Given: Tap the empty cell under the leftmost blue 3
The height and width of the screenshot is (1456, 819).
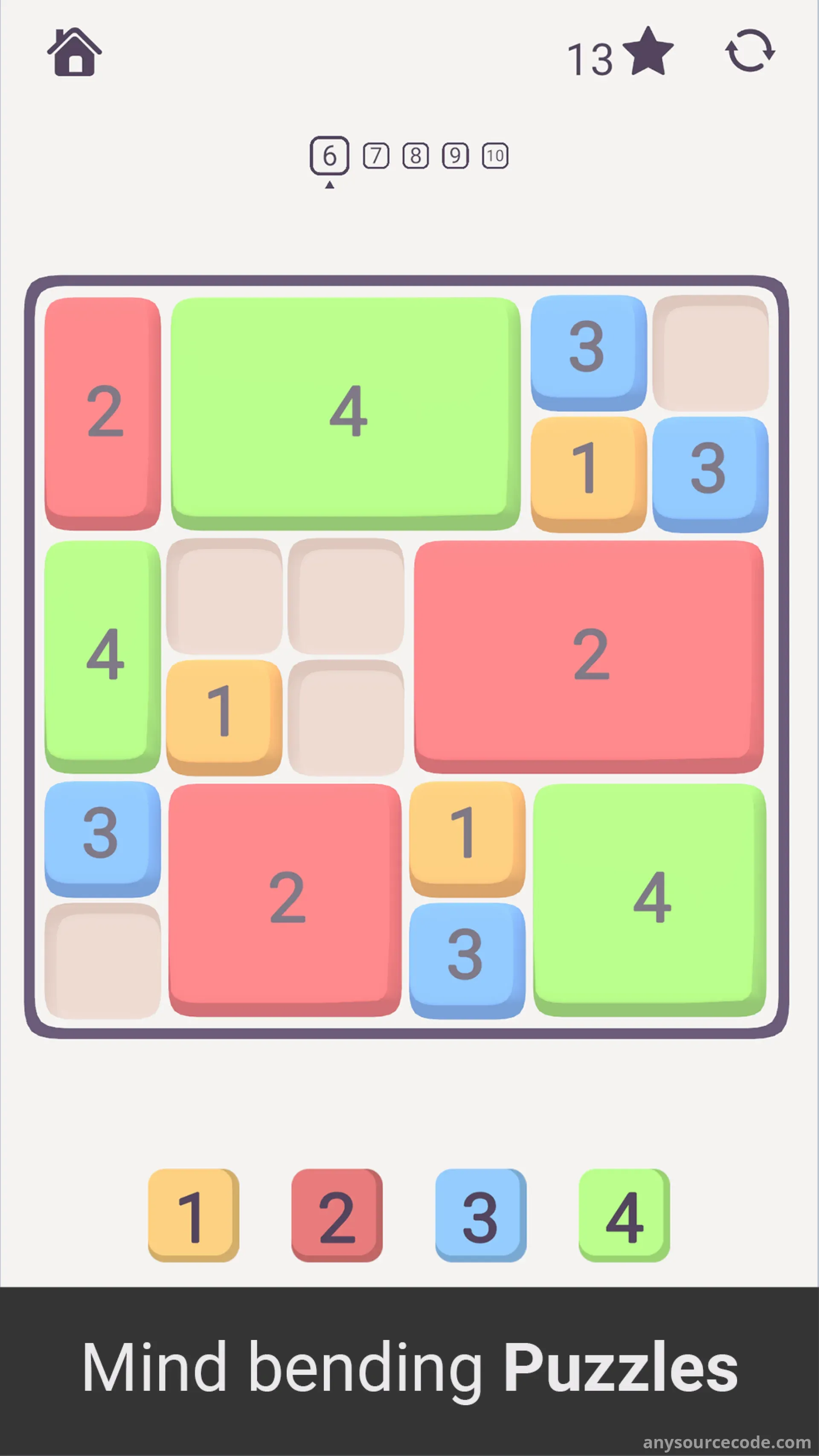Looking at the screenshot, I should pyautogui.click(x=102, y=960).
